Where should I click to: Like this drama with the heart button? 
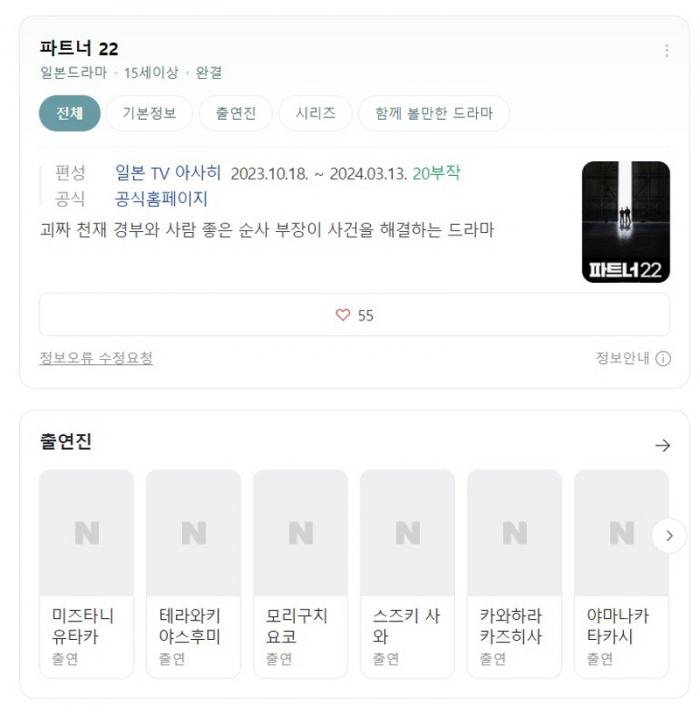point(354,315)
